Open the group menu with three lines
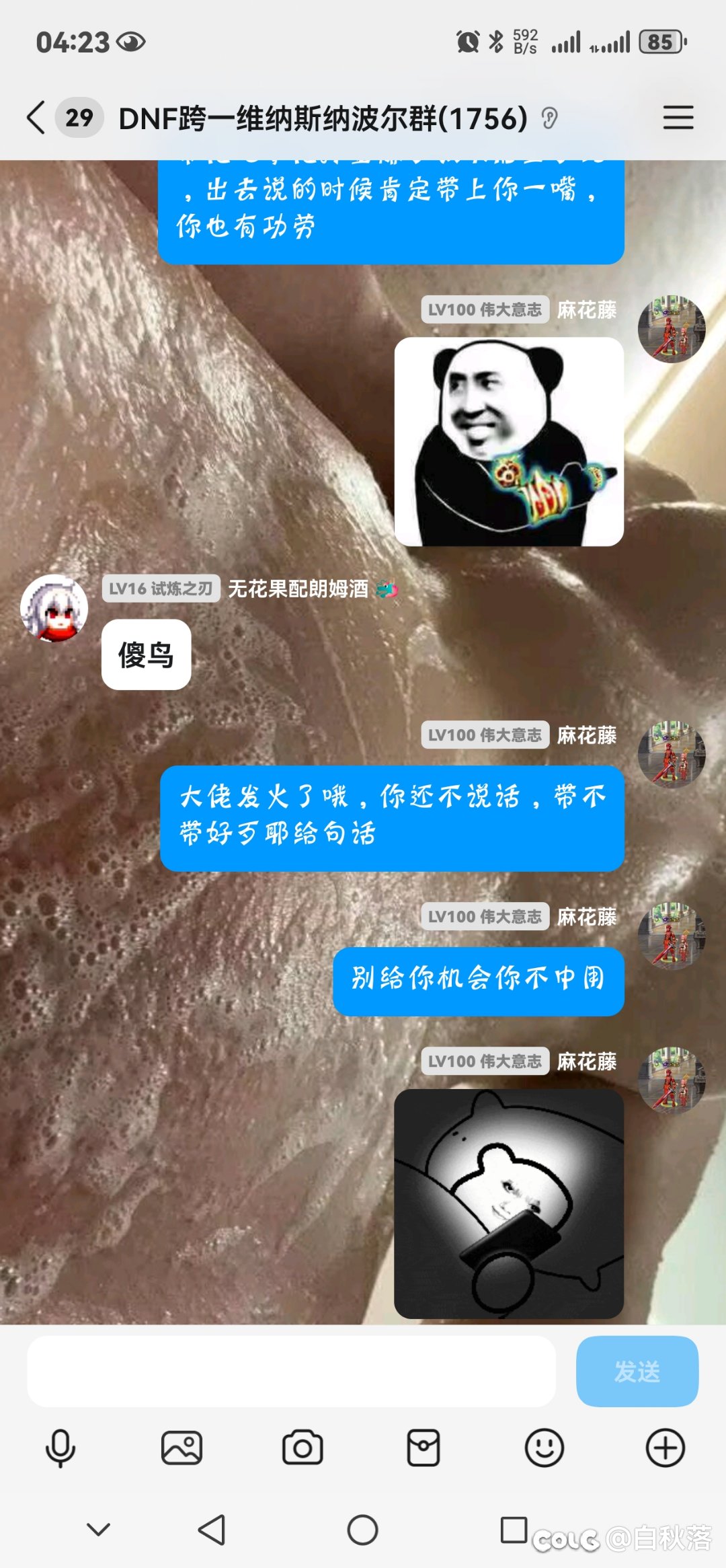Image resolution: width=726 pixels, height=1568 pixels. pyautogui.click(x=678, y=118)
